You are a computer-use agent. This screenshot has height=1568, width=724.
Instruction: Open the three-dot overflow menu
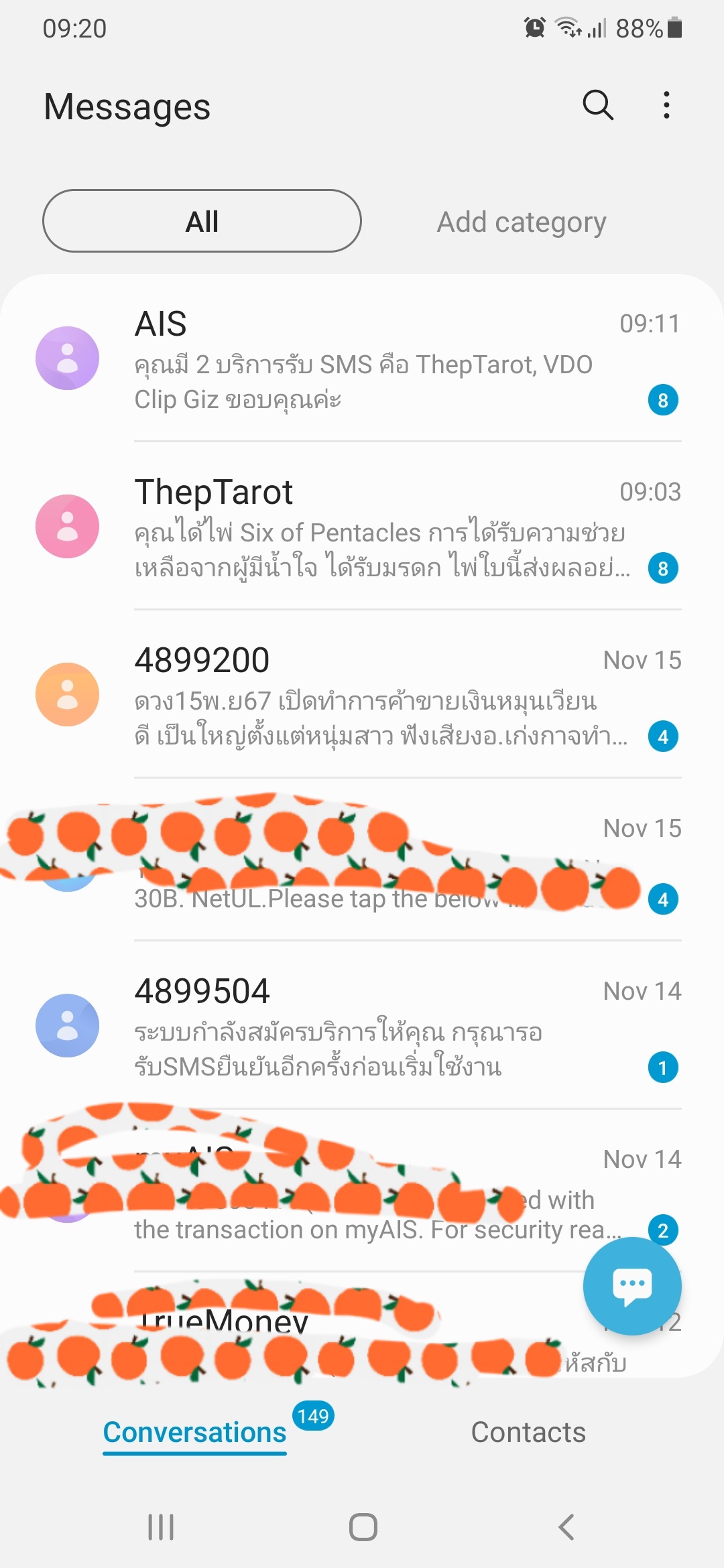[666, 105]
